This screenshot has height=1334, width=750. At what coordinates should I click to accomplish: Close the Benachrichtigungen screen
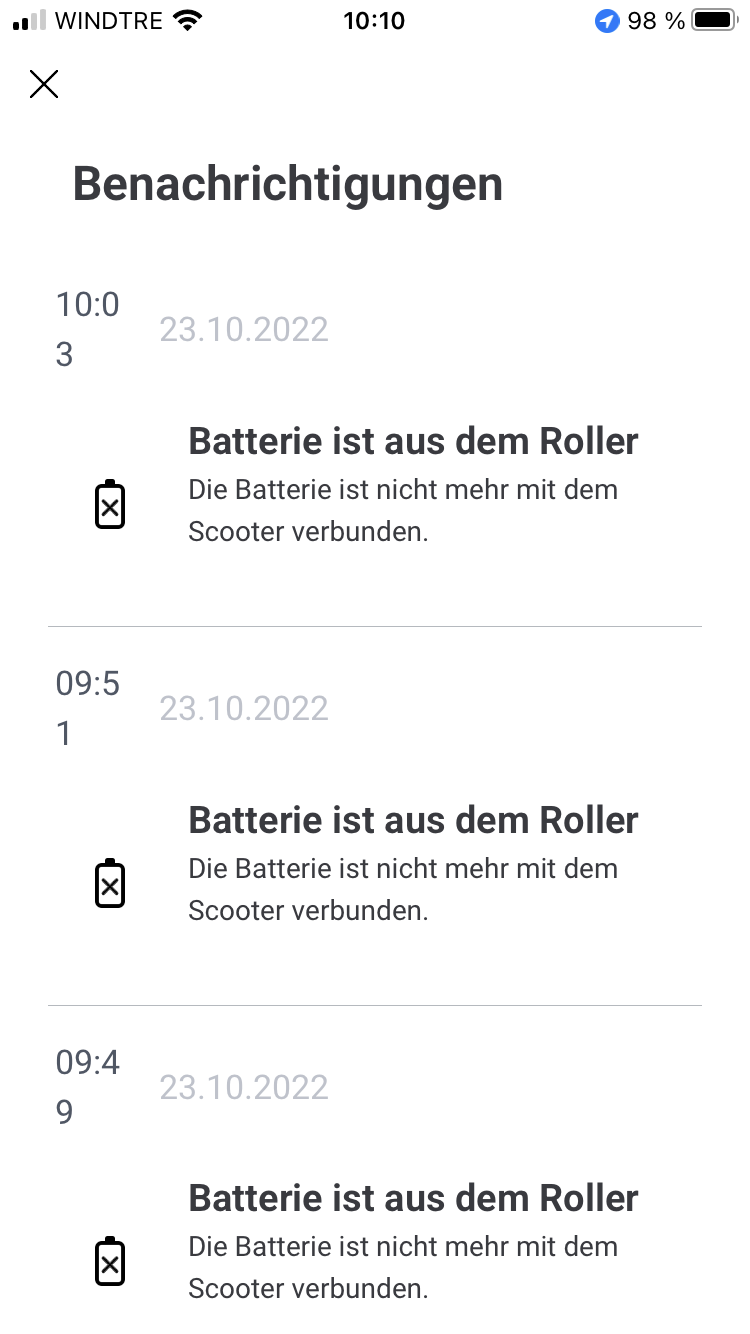[44, 85]
